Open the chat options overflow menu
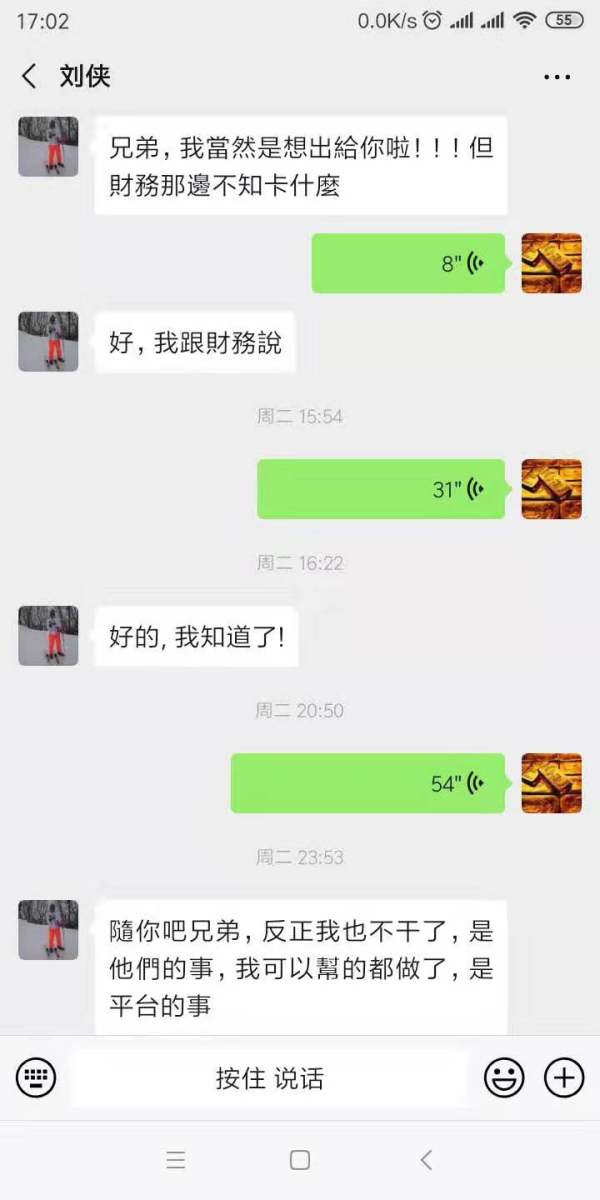The image size is (600, 1200). pos(556,76)
